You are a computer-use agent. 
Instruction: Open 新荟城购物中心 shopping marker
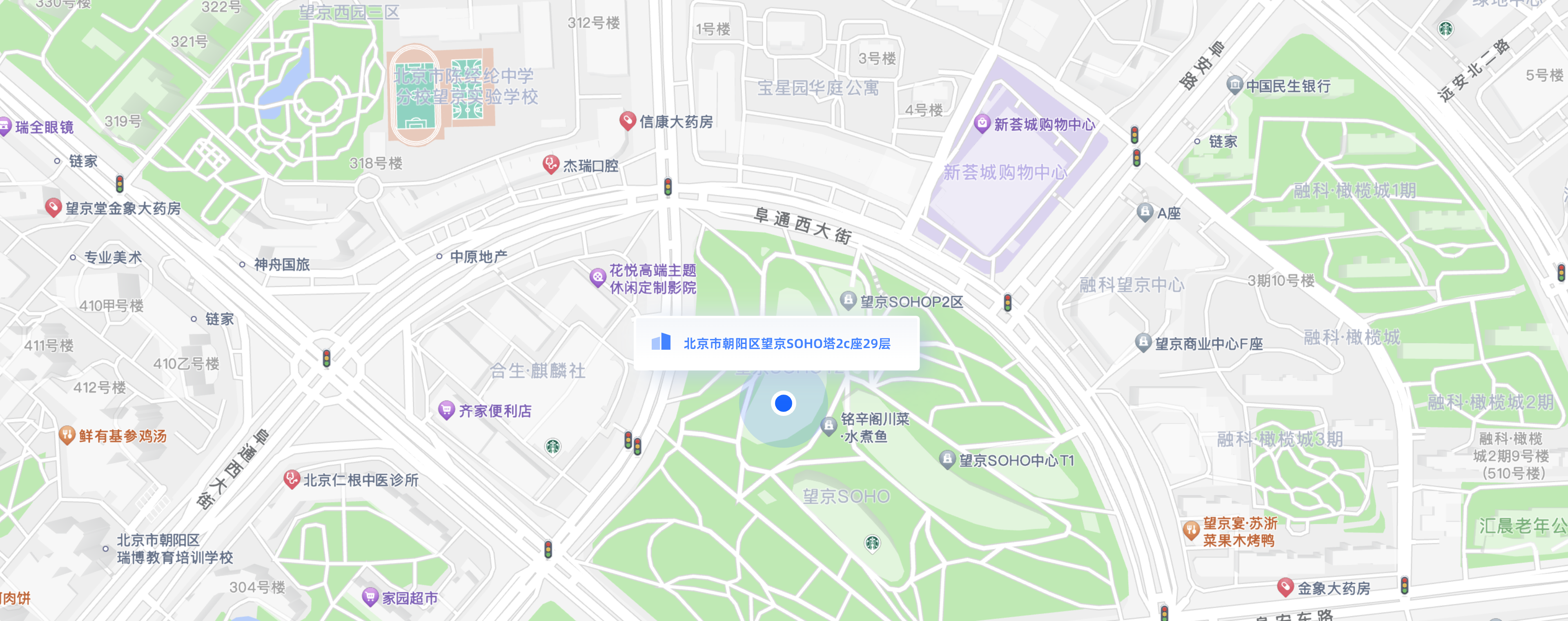pos(981,124)
